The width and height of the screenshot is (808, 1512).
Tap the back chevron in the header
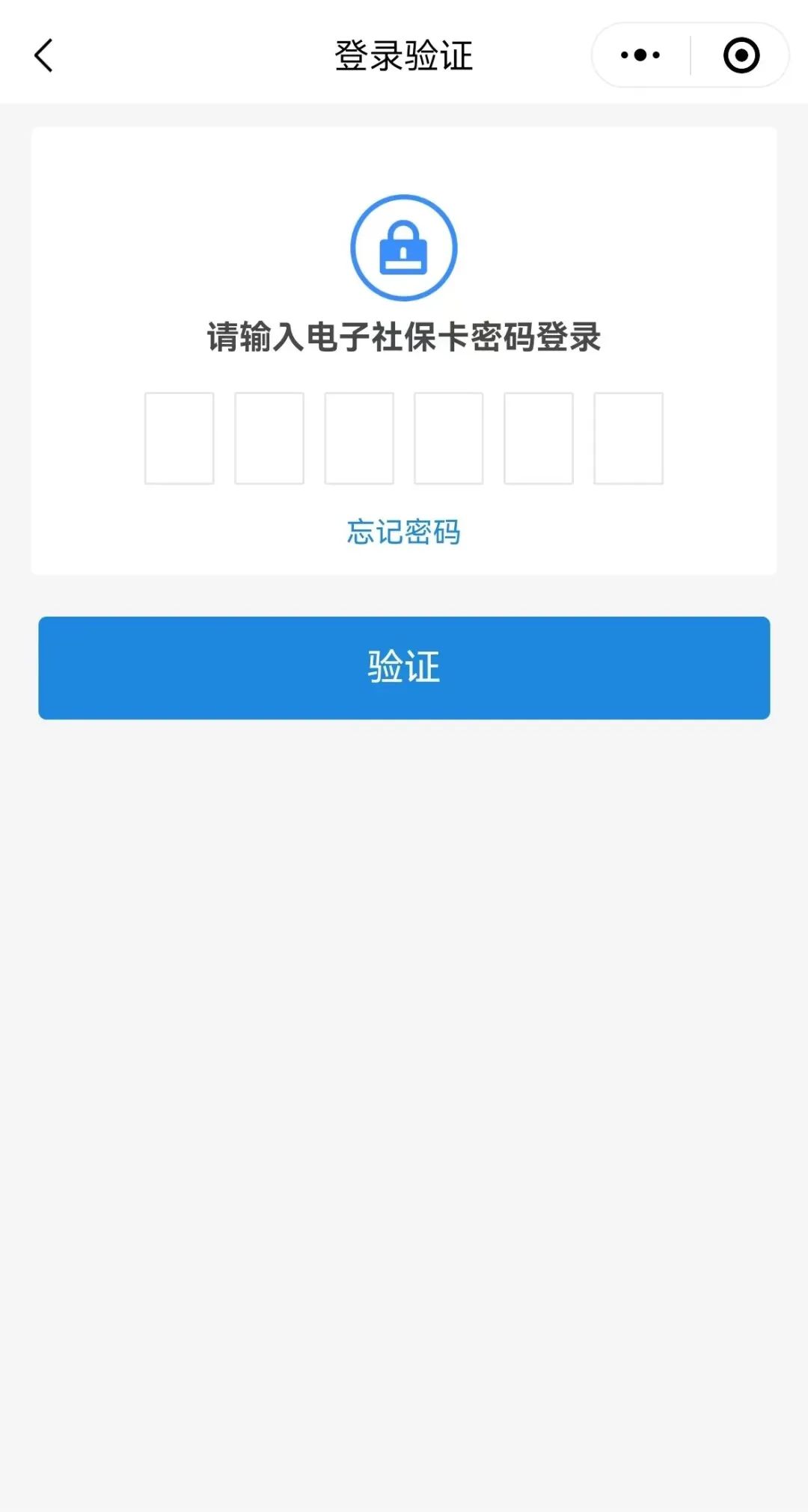[43, 55]
